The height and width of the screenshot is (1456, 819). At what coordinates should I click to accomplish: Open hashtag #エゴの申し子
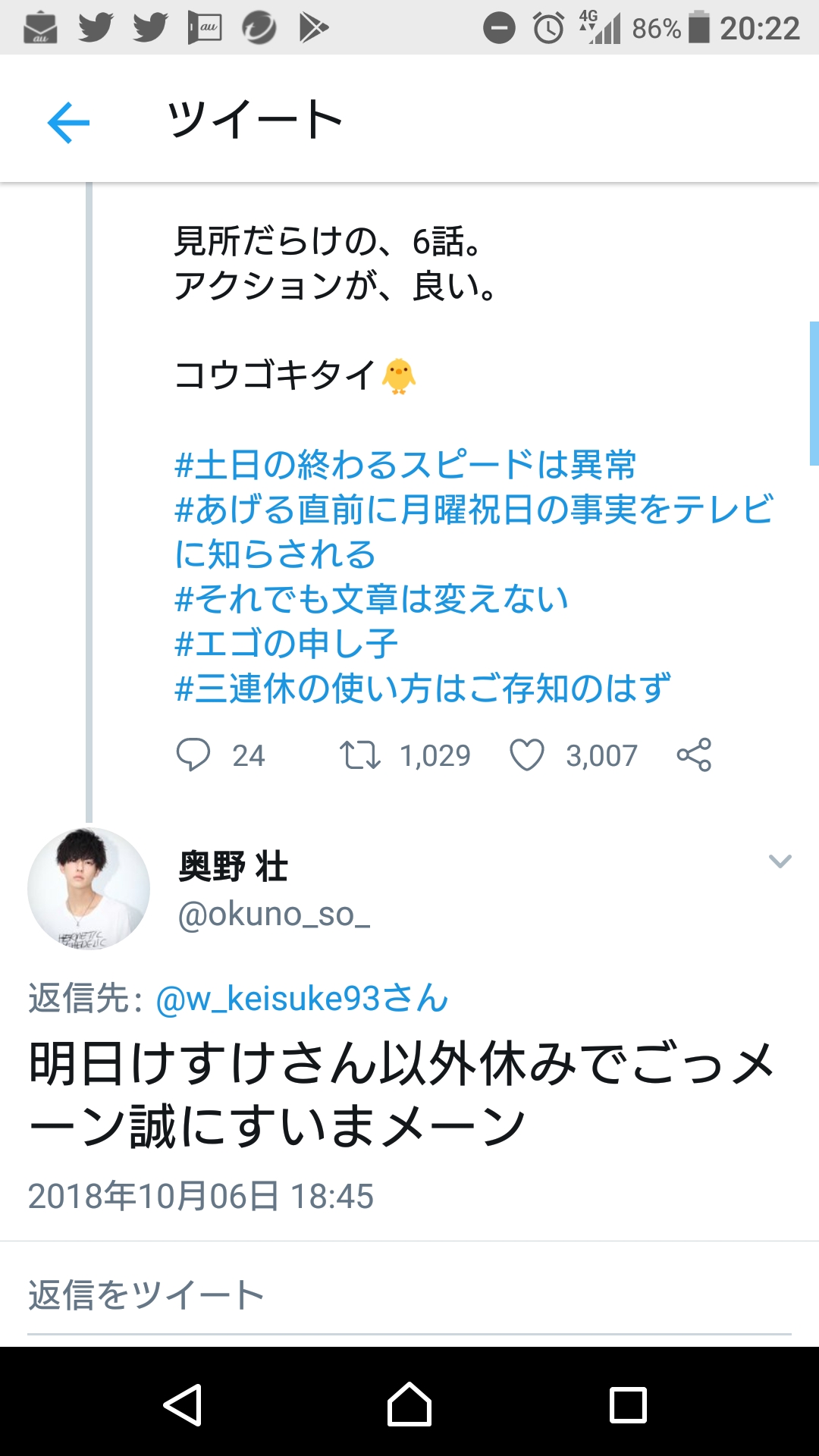click(287, 644)
